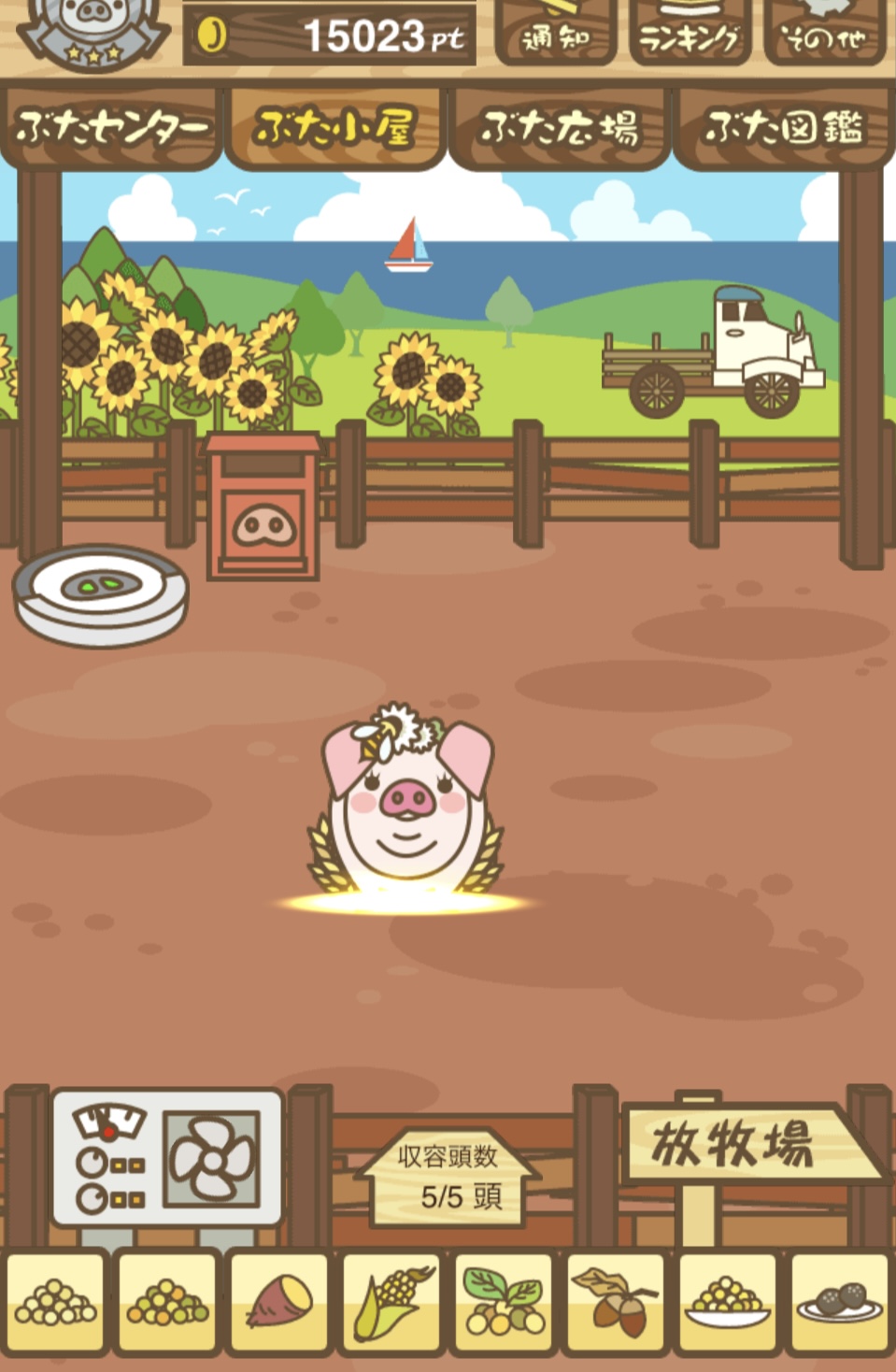
Task: Switch to ぶた広場 tab
Action: [560, 128]
